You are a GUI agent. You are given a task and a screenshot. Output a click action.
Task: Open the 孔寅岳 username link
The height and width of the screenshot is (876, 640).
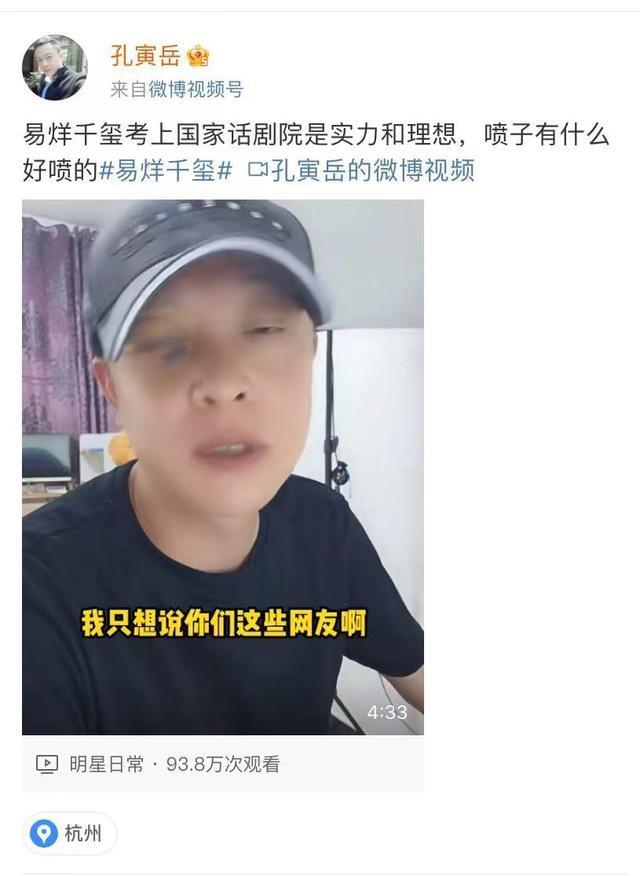145,55
